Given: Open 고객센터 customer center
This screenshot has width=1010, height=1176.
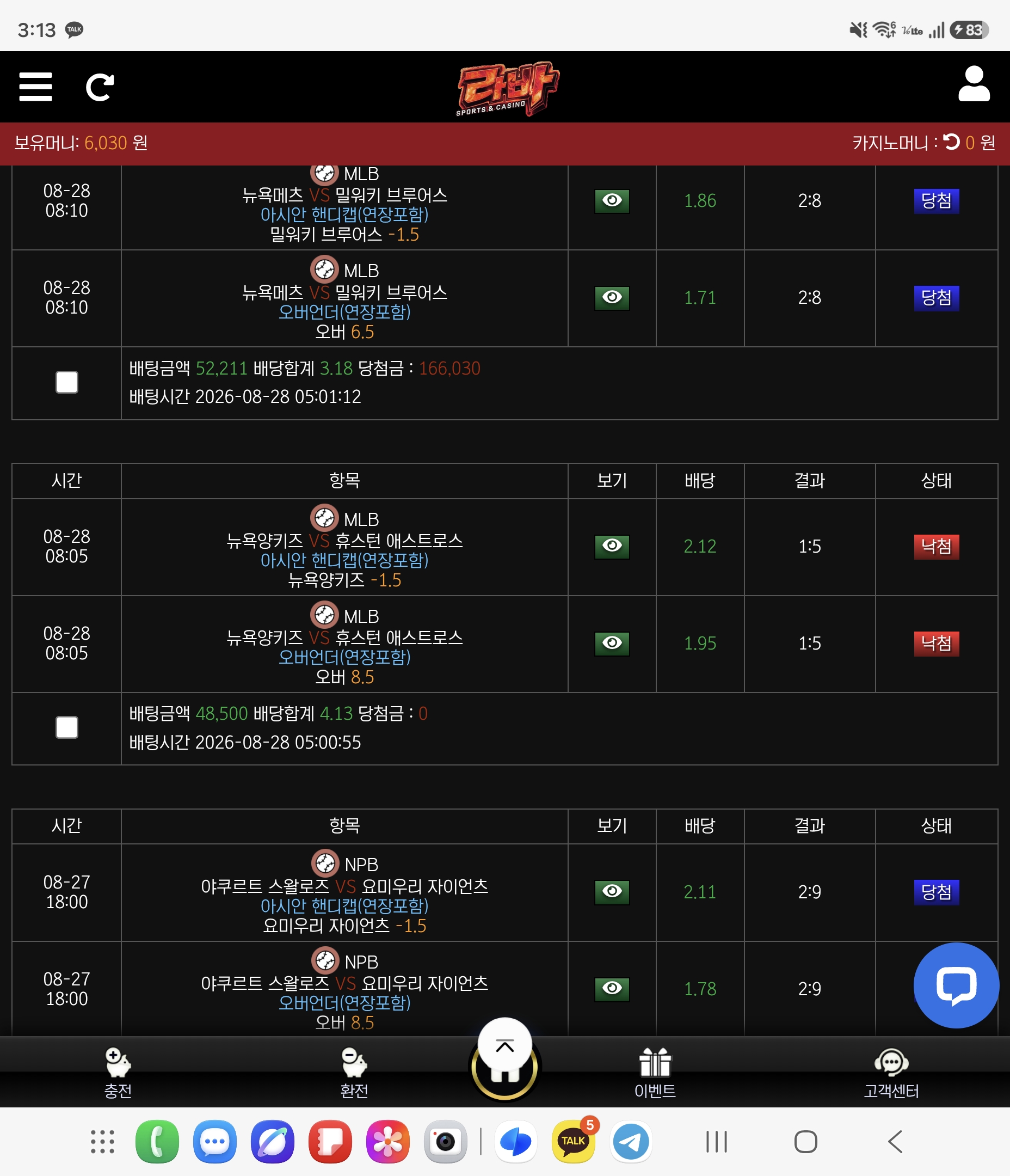Looking at the screenshot, I should [x=891, y=1073].
